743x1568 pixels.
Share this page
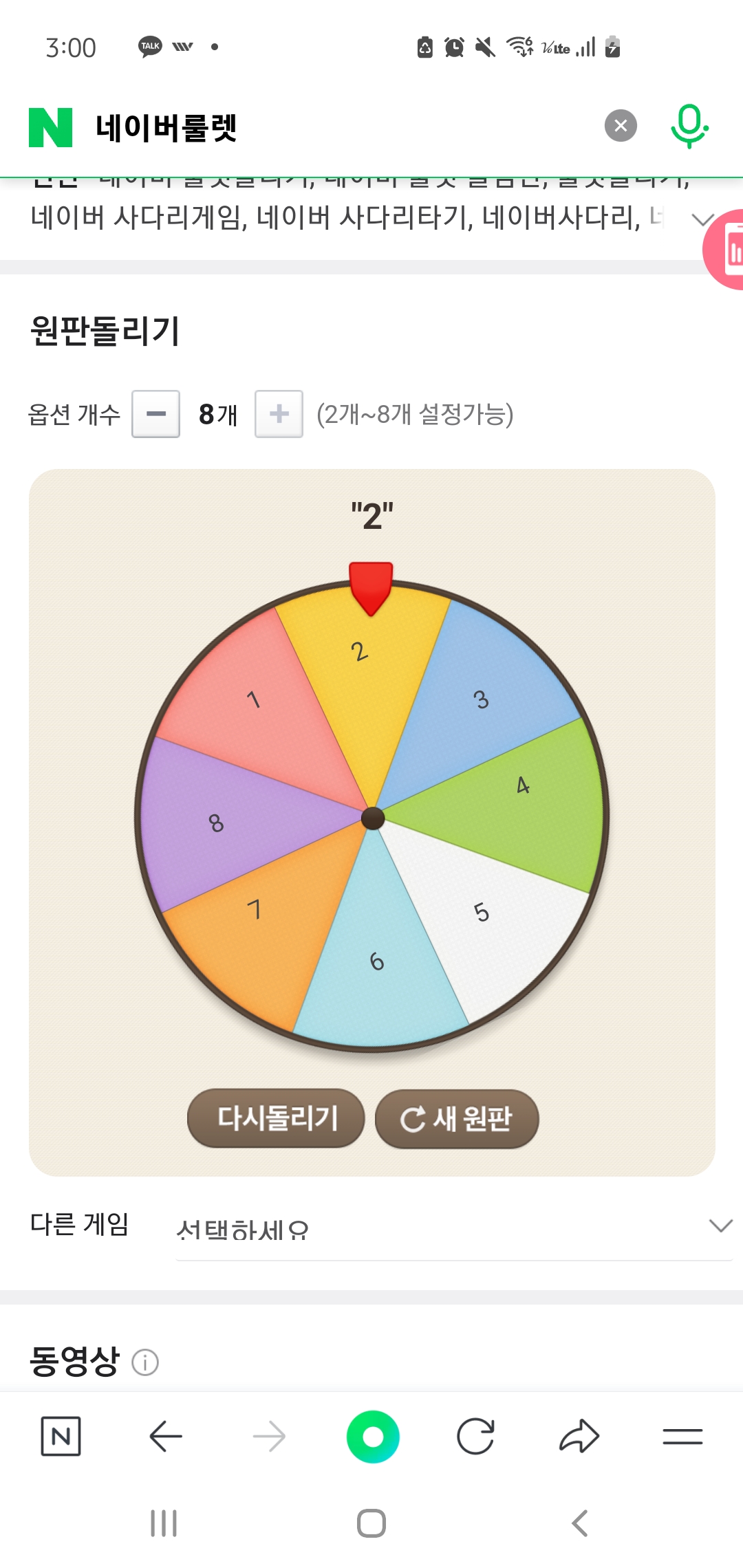tap(579, 1437)
